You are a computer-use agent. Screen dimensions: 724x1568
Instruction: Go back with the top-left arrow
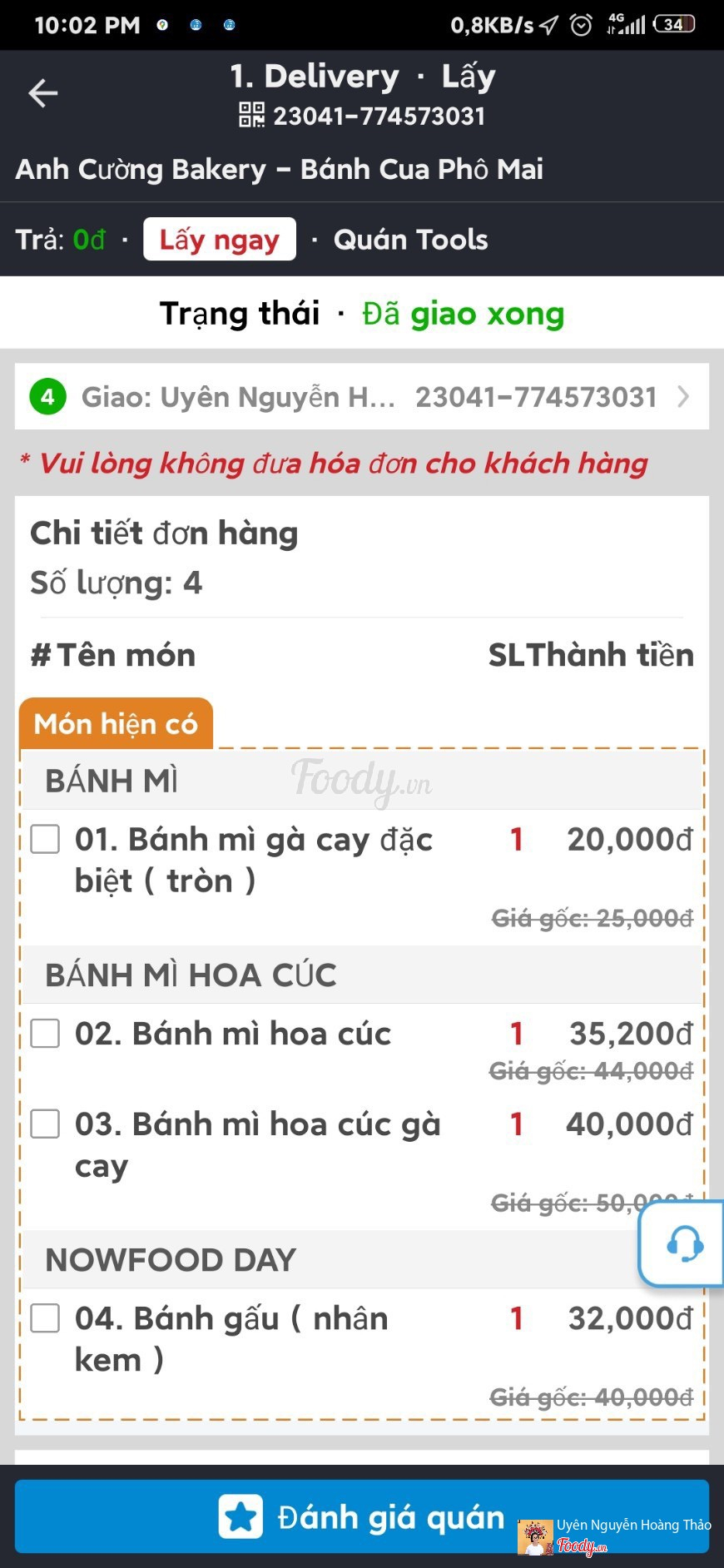click(x=43, y=93)
